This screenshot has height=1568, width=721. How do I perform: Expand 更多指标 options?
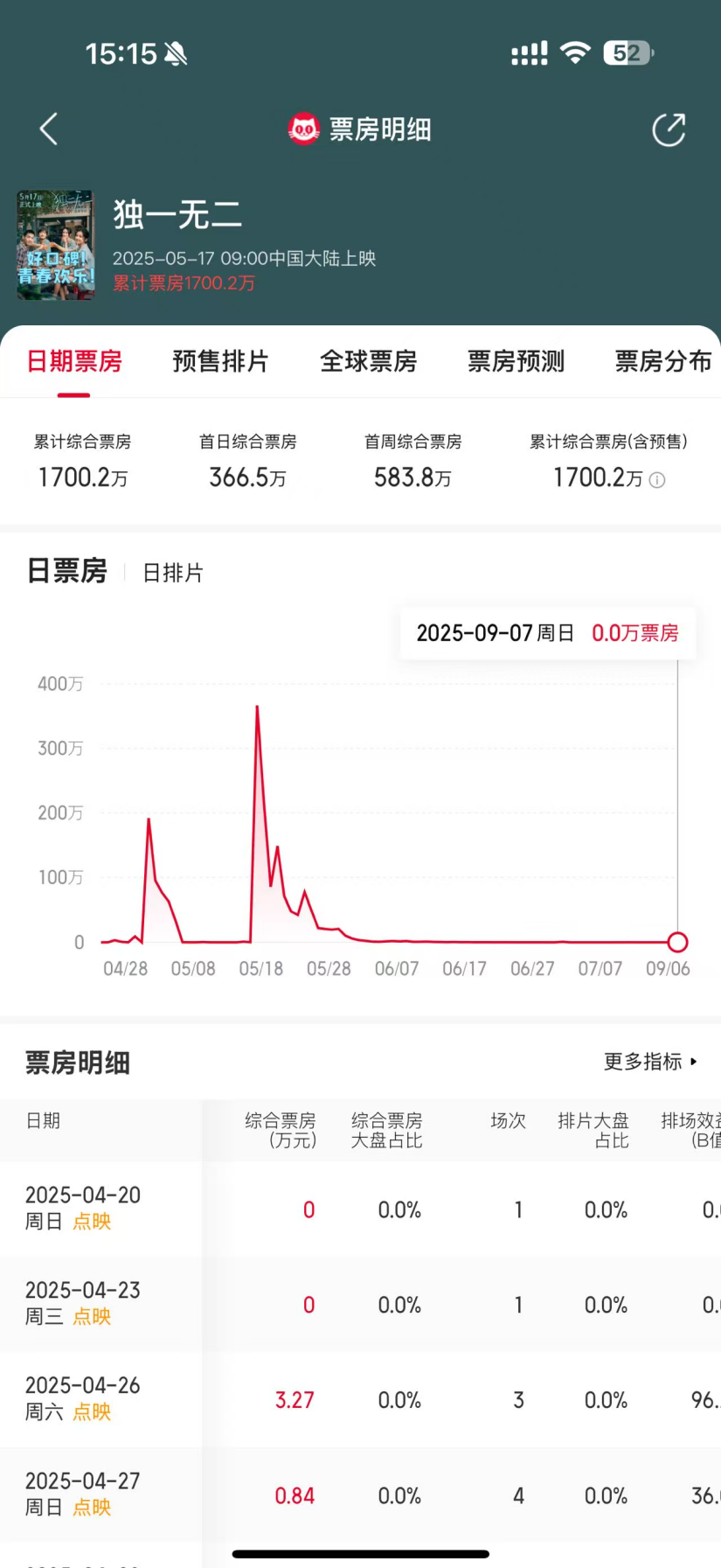coord(651,1062)
